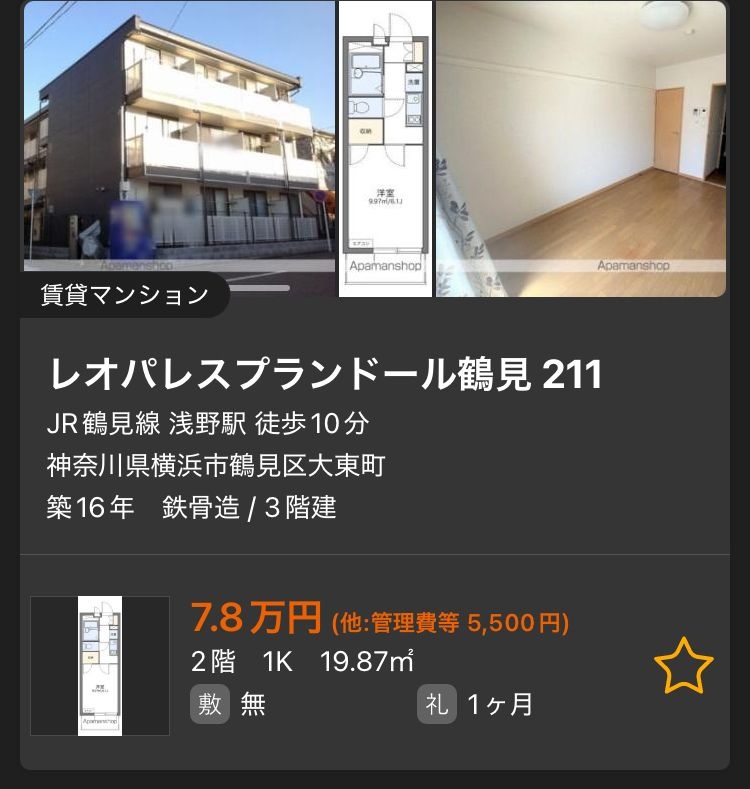Open the interior room photo

pos(581,148)
